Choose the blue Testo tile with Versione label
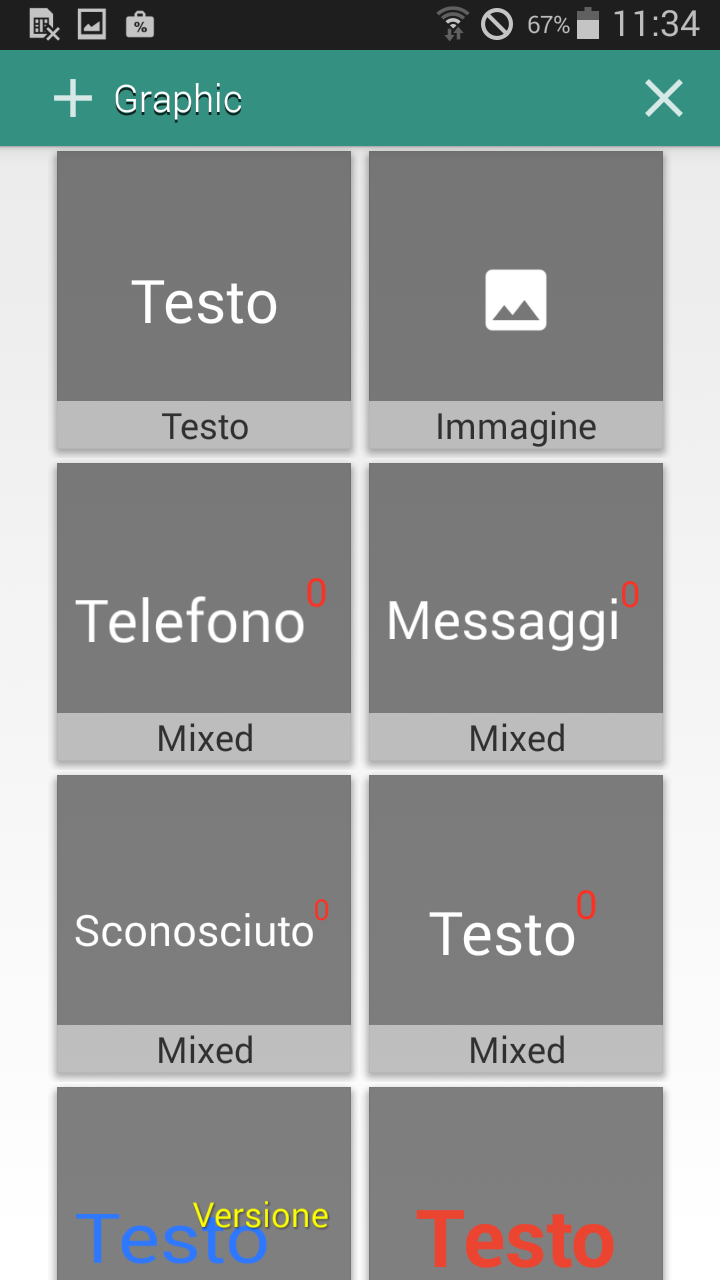 pyautogui.click(x=204, y=1184)
